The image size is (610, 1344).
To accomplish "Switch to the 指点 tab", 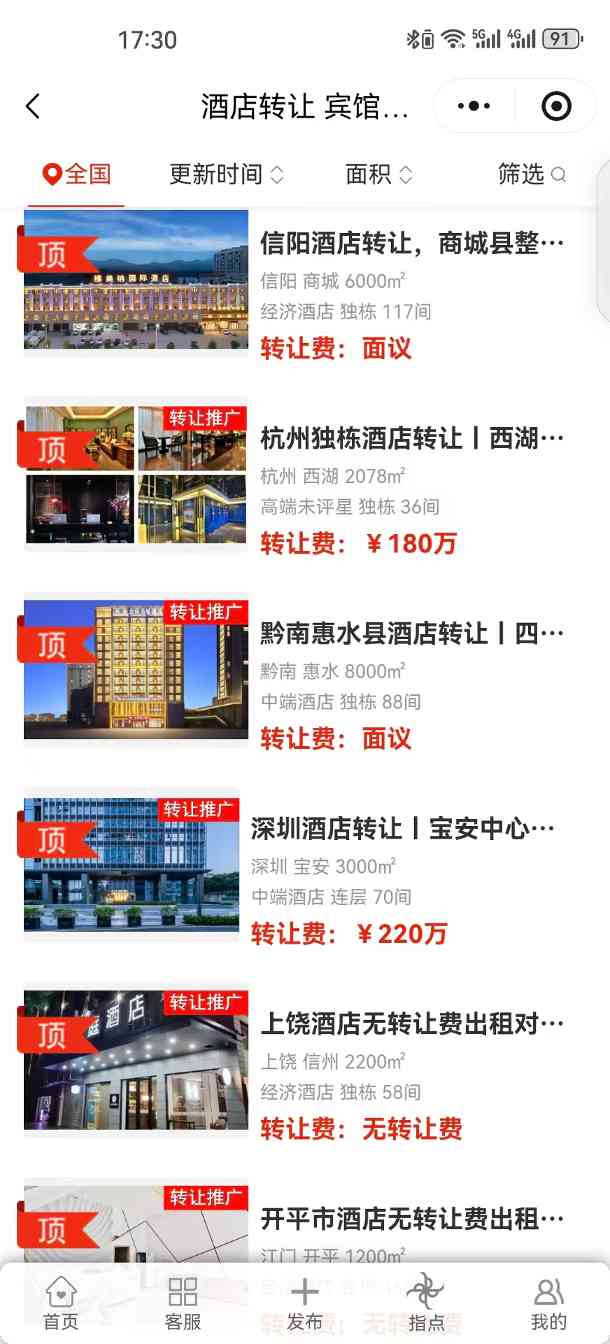I will pos(426,1304).
